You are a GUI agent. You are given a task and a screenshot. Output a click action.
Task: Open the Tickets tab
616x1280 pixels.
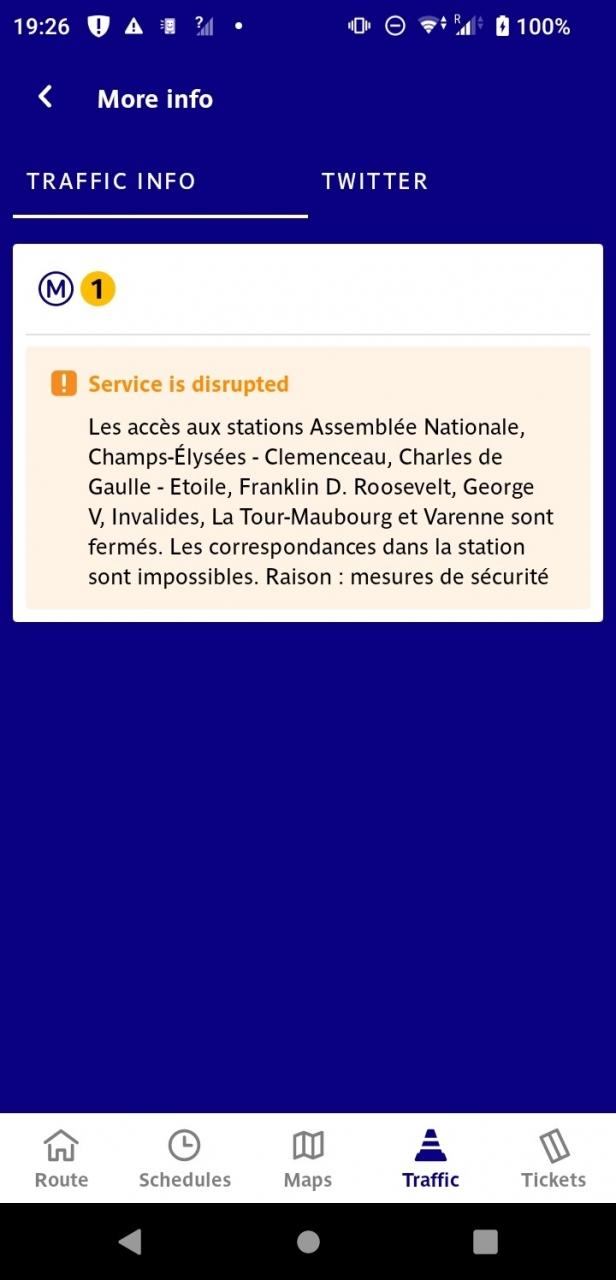click(x=553, y=1158)
